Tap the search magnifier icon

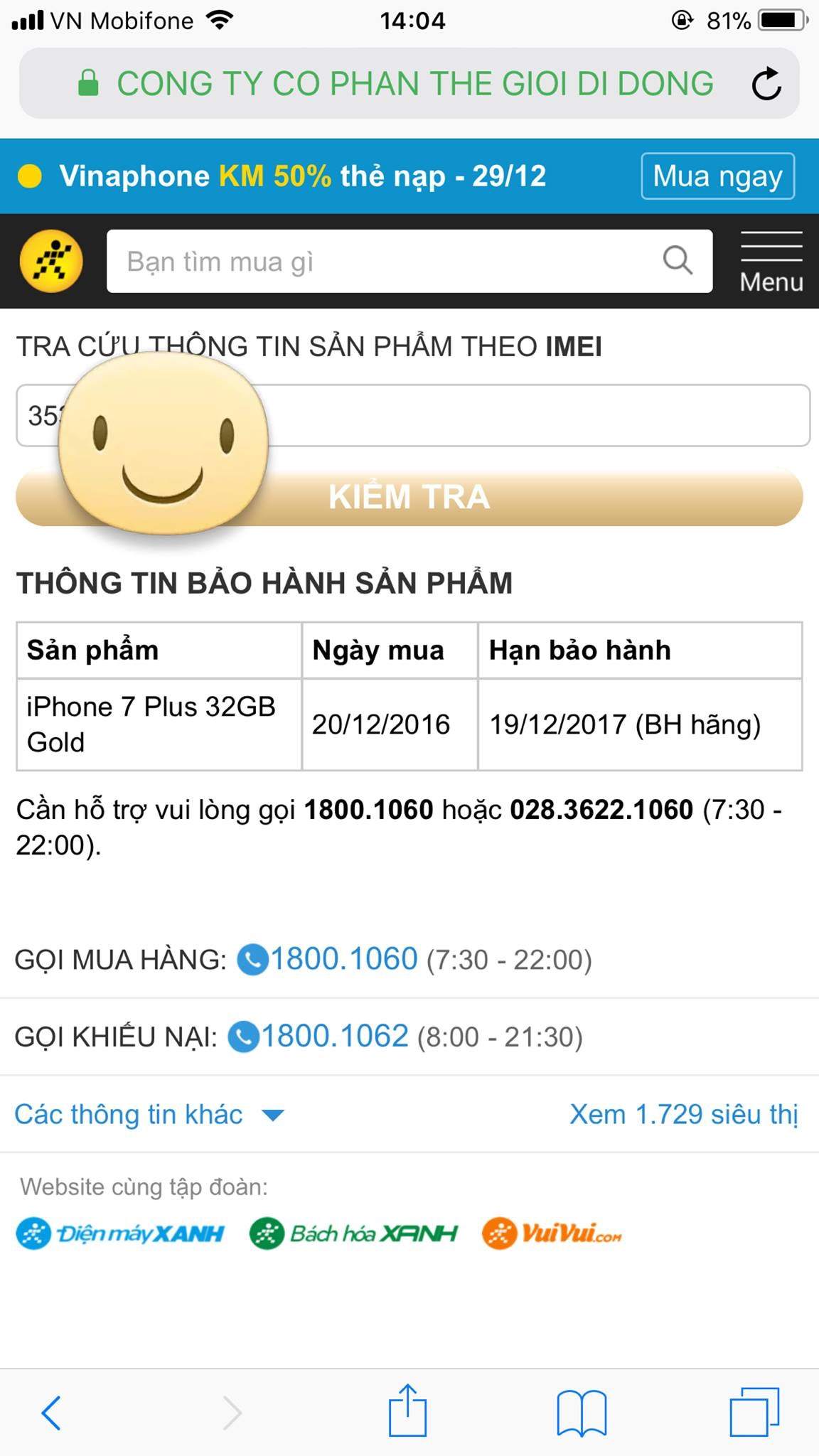677,261
